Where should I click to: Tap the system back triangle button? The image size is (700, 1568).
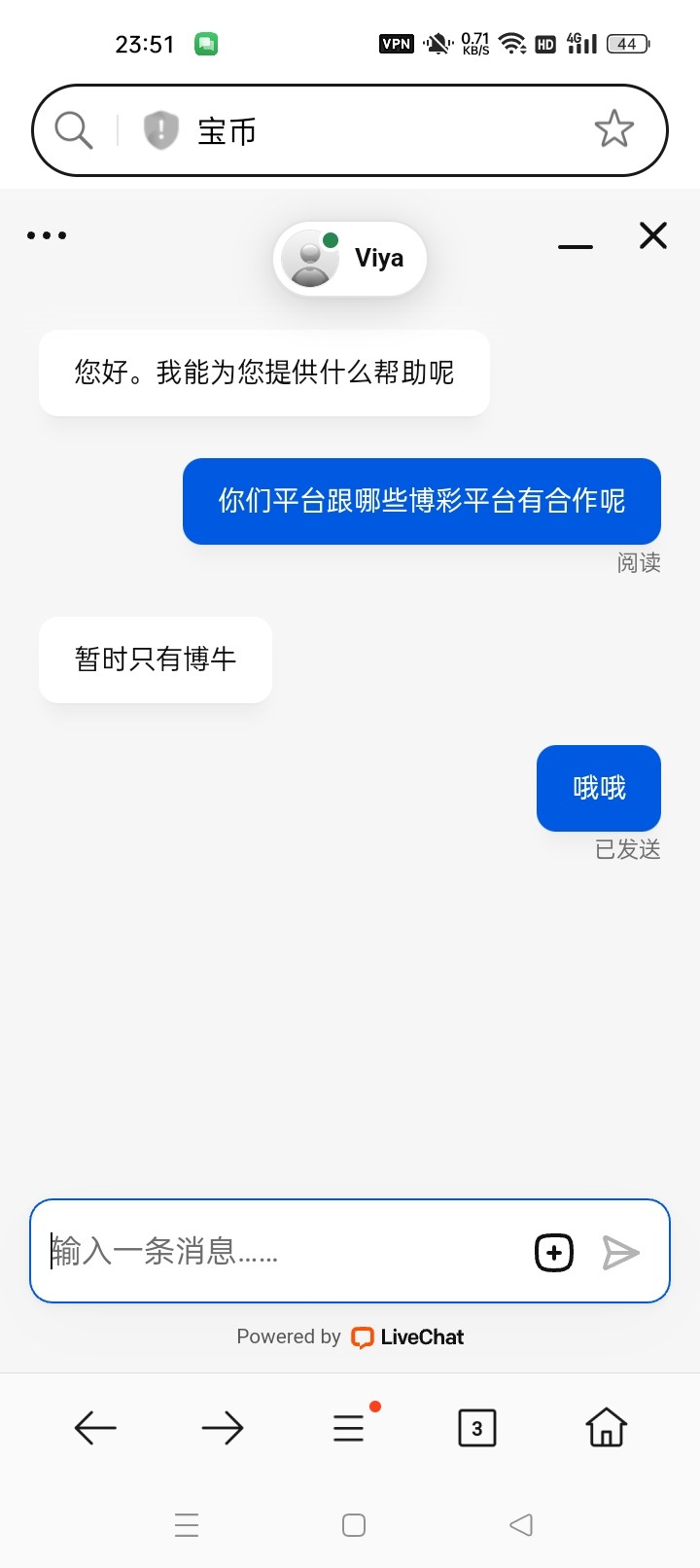(x=521, y=1524)
